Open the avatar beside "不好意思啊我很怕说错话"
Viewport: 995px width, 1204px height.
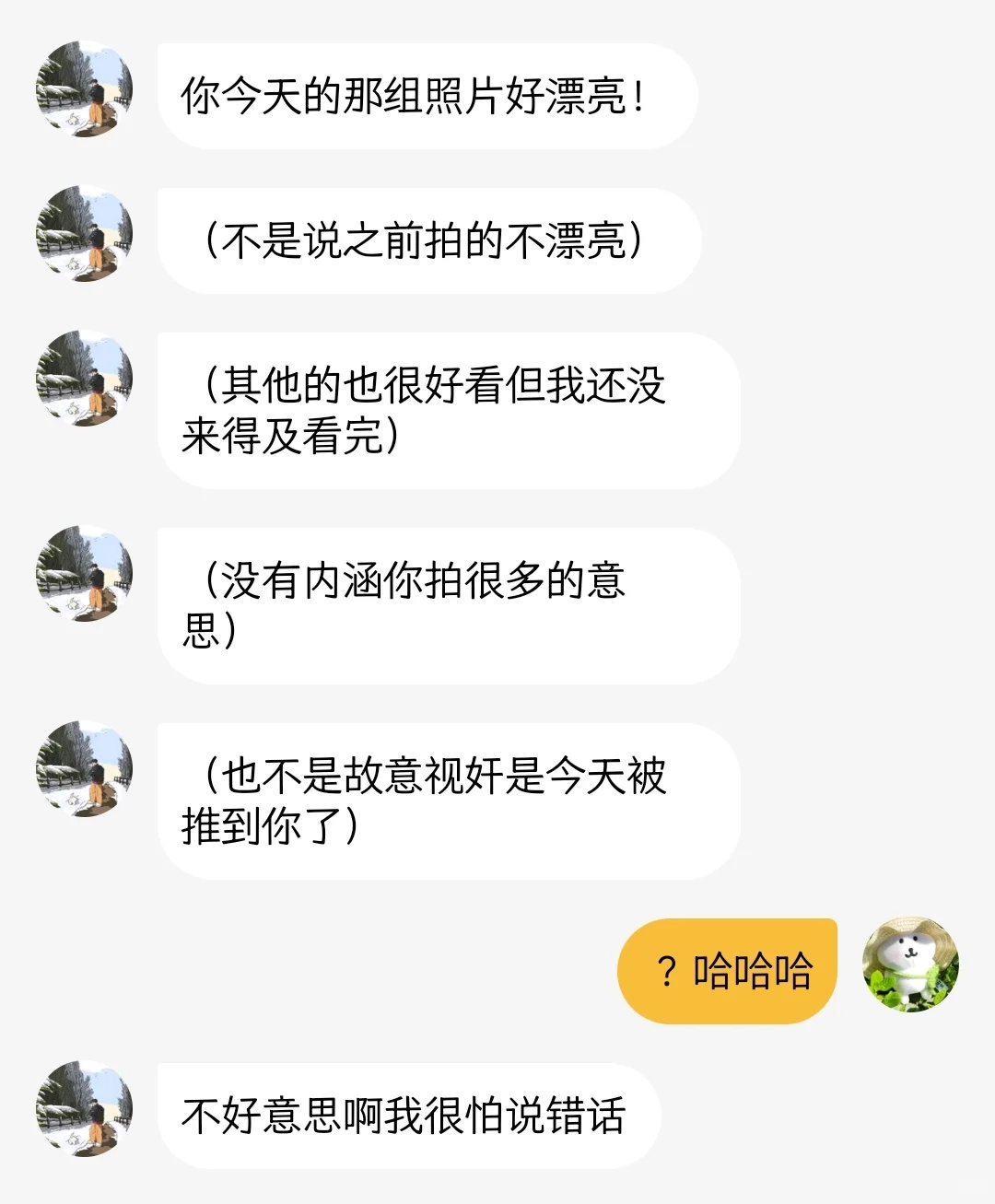84,1109
